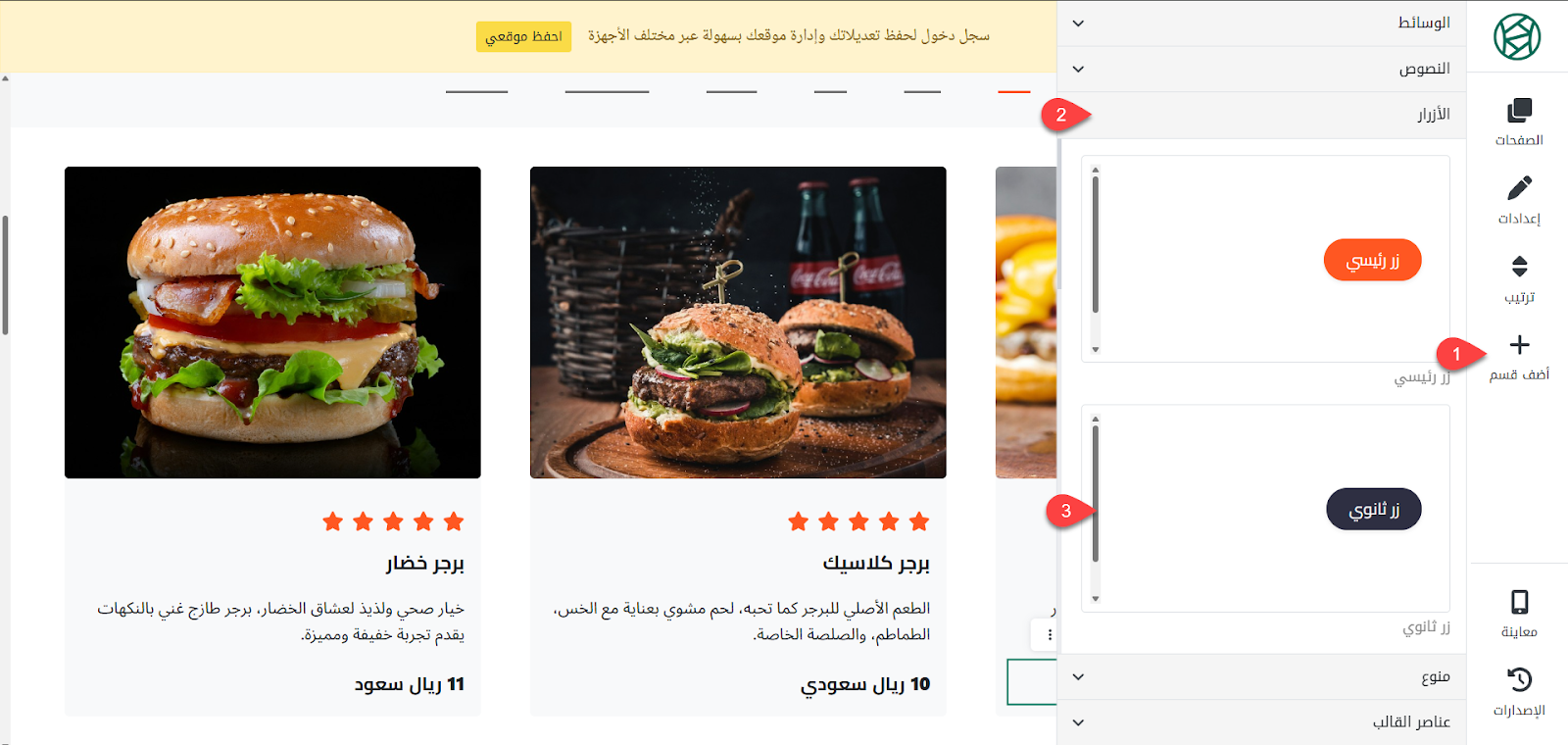Open the three-dot options handle

coord(1050,635)
